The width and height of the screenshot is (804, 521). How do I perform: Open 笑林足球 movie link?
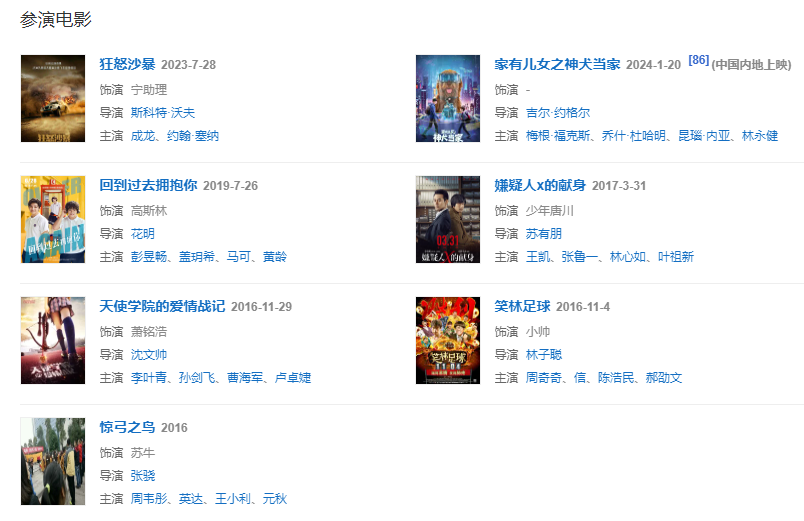pyautogui.click(x=522, y=306)
